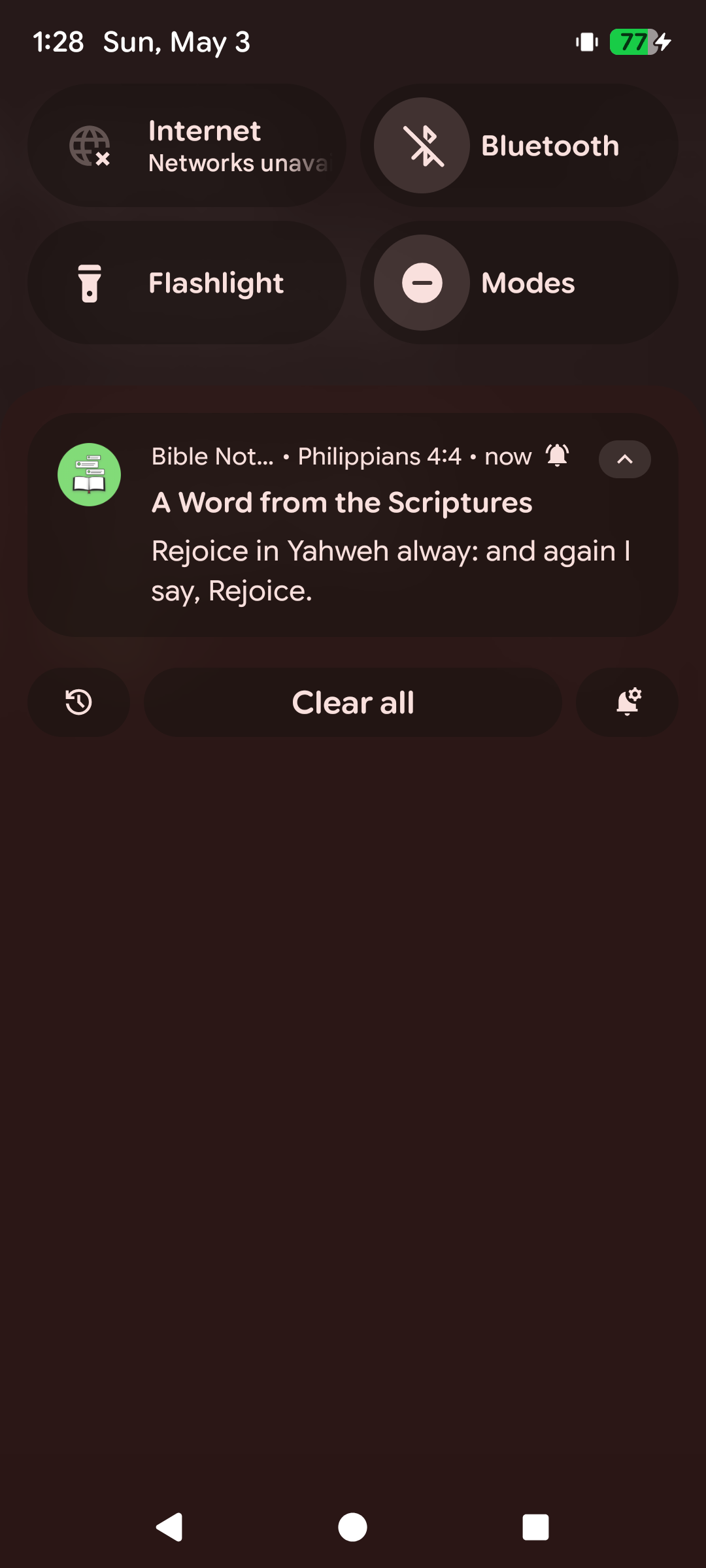Go to the home screen

coord(352,1527)
